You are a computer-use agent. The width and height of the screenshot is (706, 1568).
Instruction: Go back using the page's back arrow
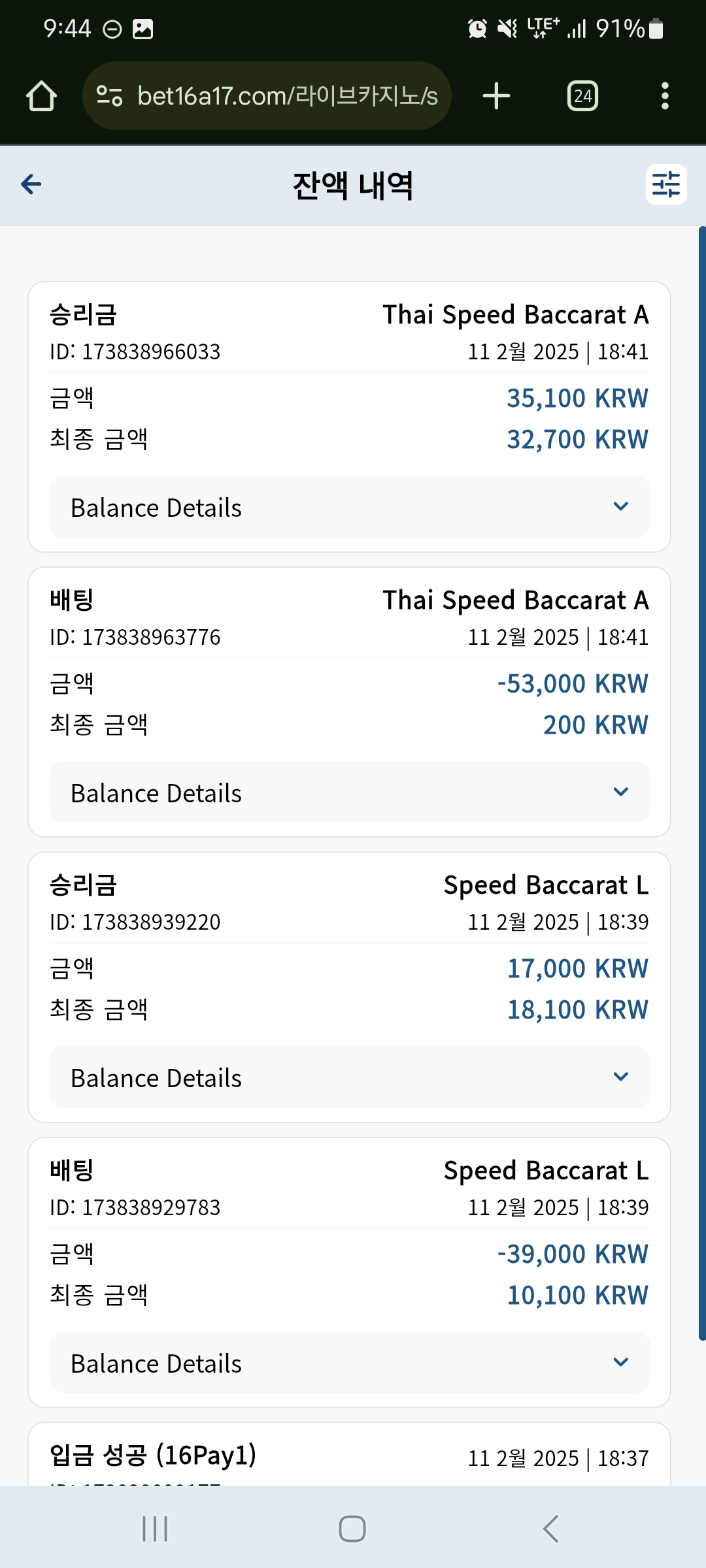(31, 184)
